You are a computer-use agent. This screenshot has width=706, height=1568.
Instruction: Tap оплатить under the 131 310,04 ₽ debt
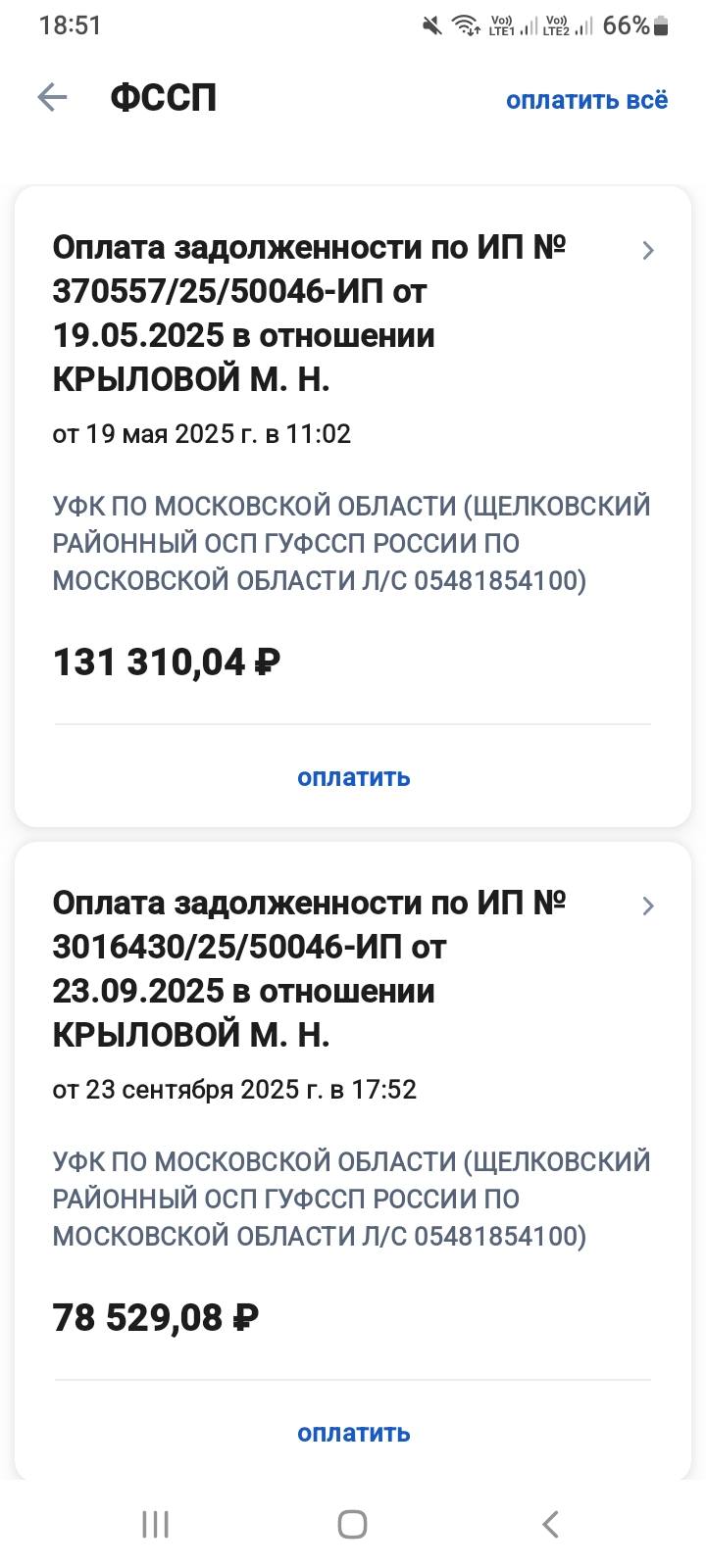(x=353, y=777)
